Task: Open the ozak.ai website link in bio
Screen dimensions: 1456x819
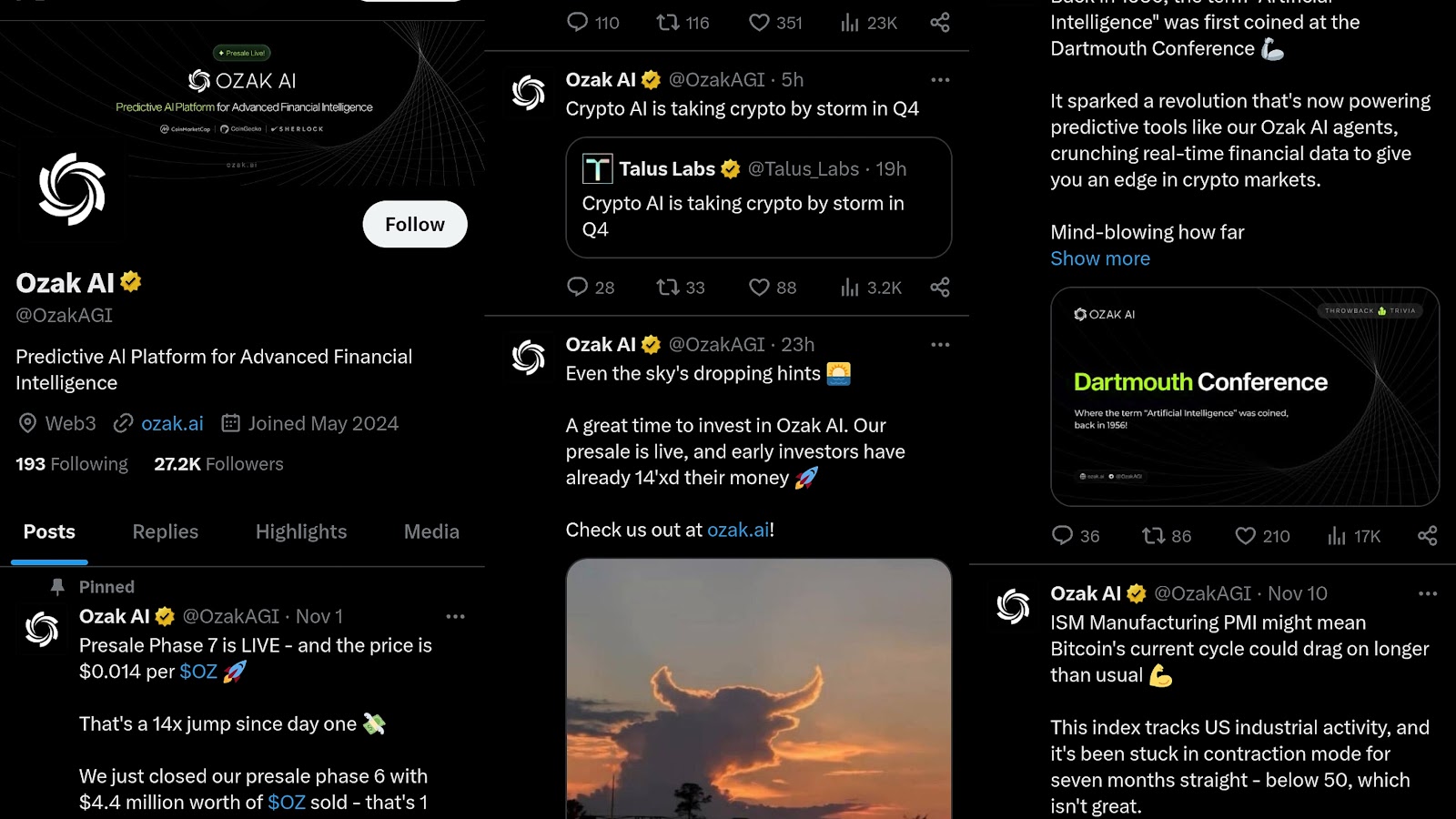Action: click(x=172, y=423)
